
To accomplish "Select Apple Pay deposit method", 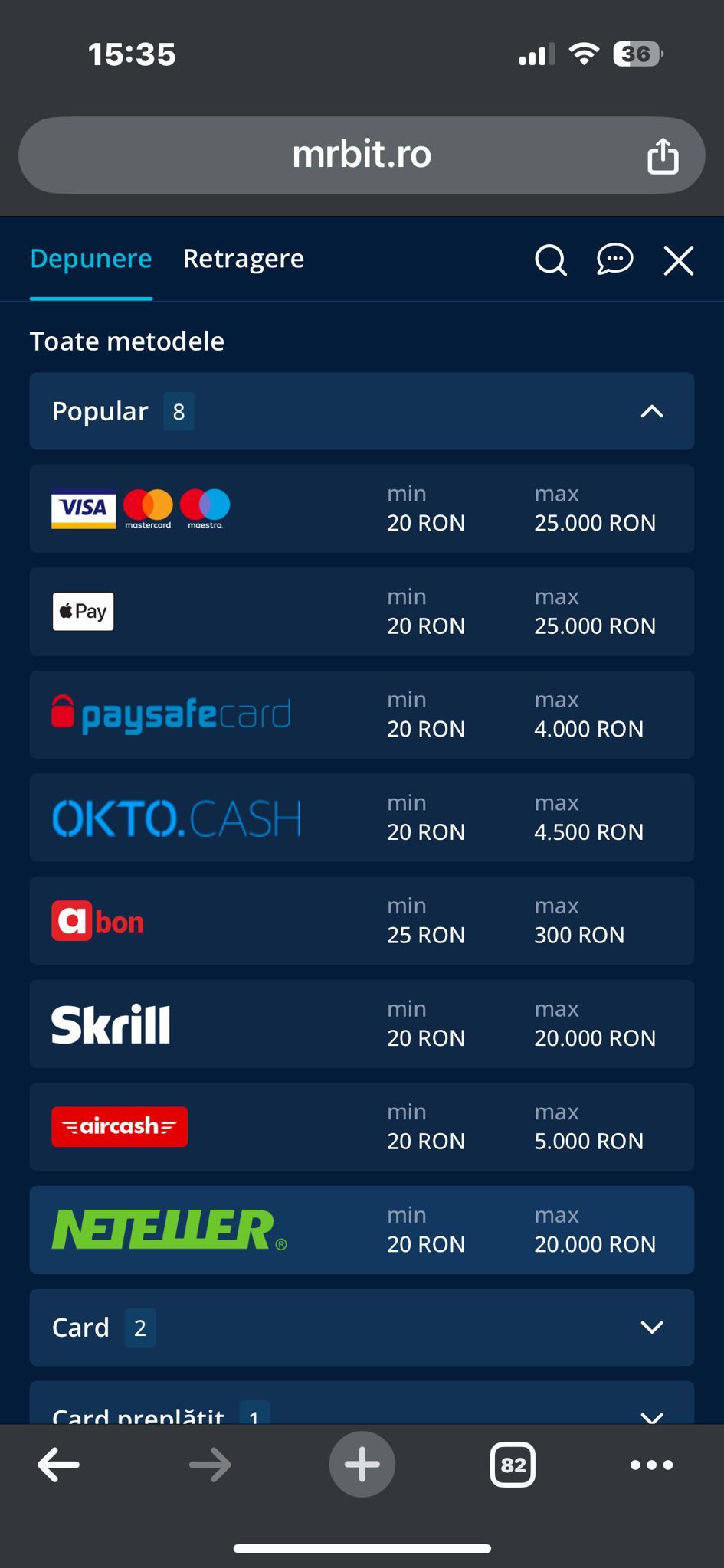I will [x=362, y=612].
